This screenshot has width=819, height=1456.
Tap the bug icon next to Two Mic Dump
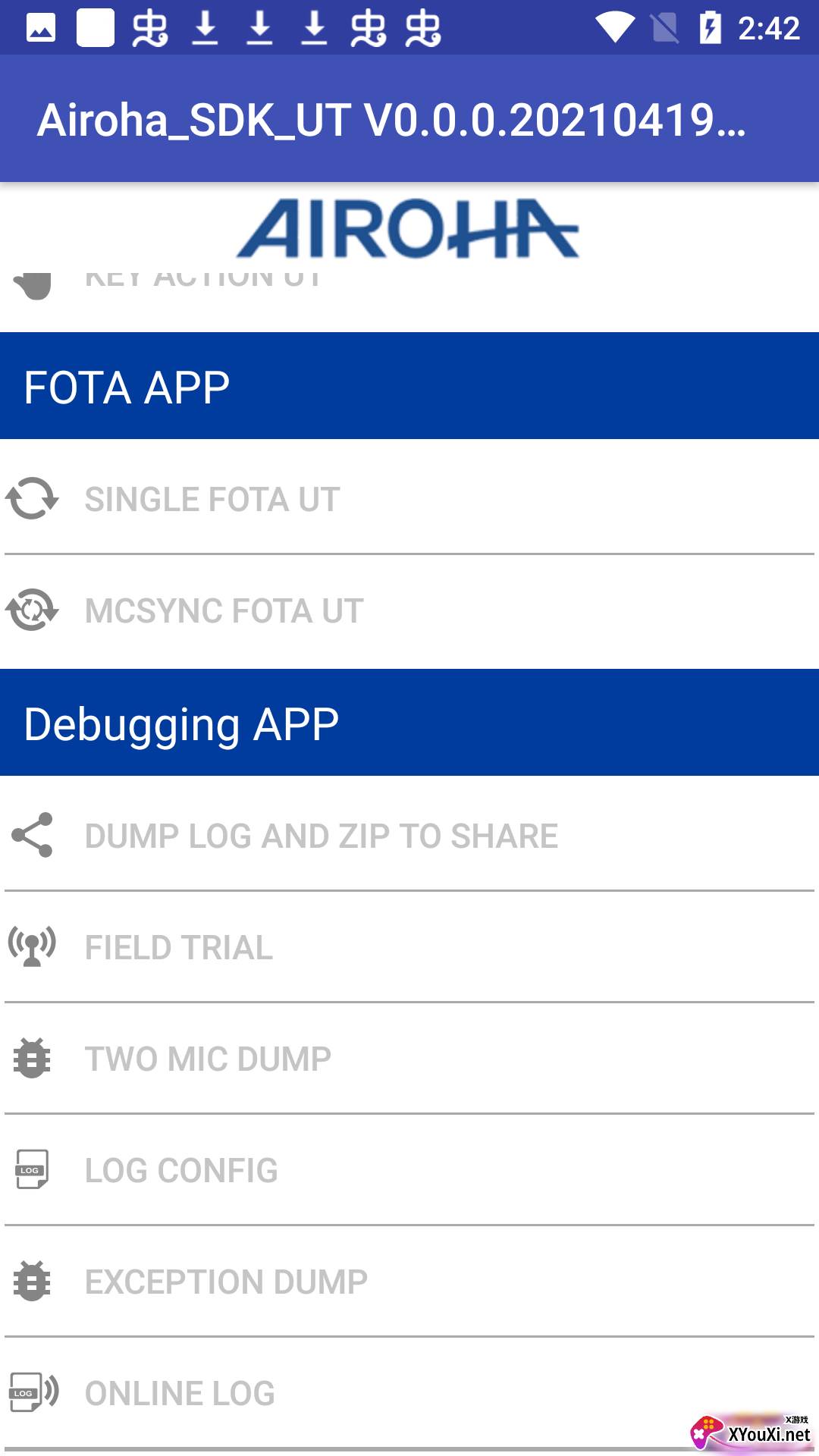30,1057
